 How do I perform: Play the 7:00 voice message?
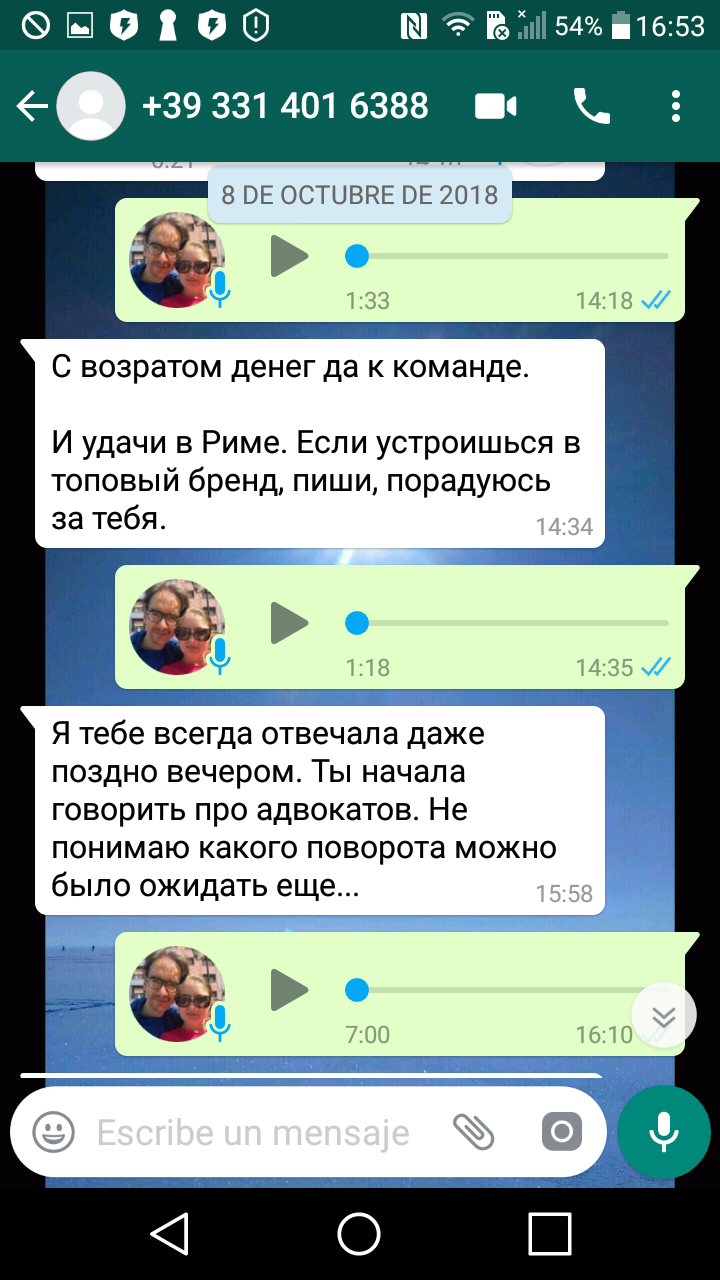pos(289,991)
